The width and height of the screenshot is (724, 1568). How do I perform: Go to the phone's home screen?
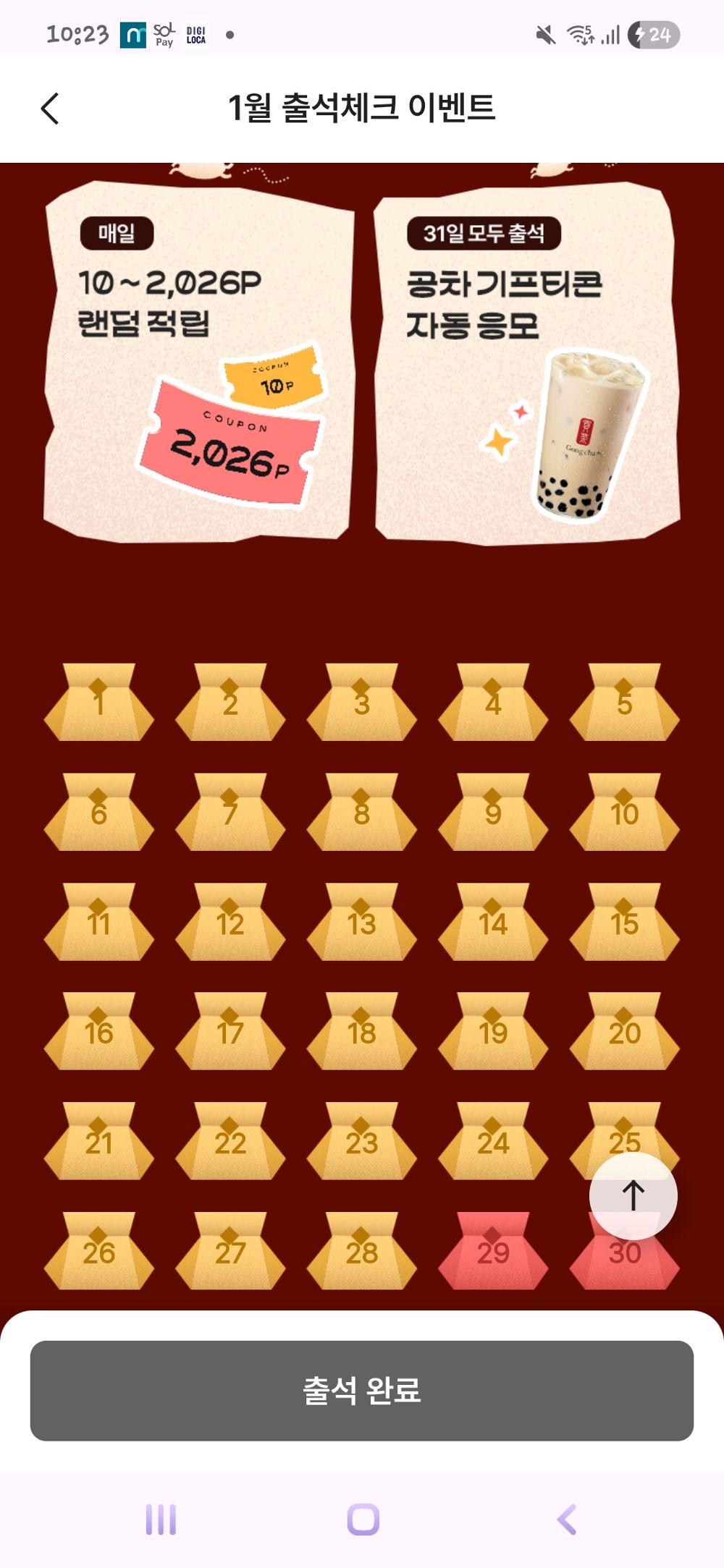(363, 1519)
